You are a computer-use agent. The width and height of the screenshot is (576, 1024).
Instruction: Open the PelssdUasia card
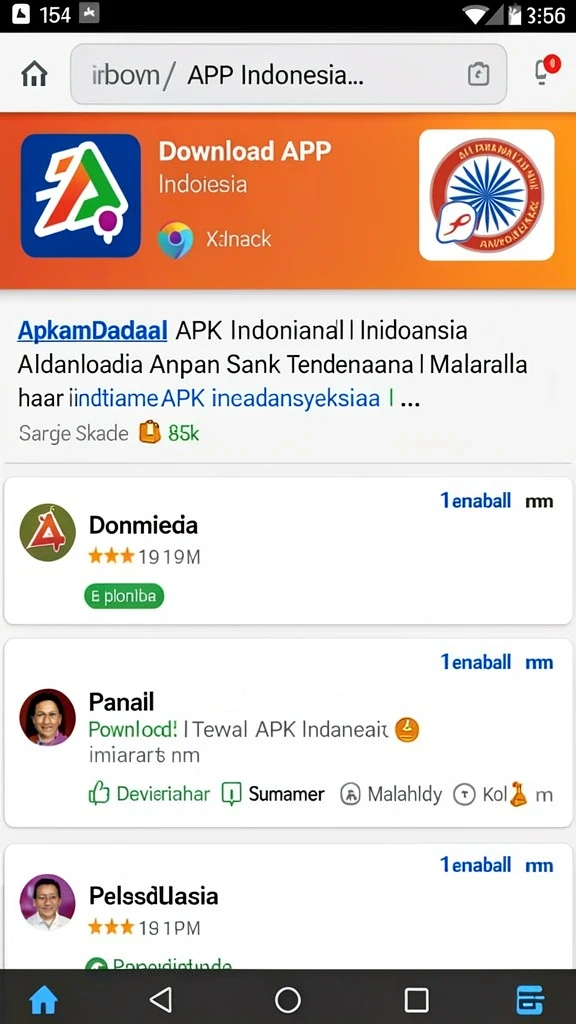[x=288, y=906]
